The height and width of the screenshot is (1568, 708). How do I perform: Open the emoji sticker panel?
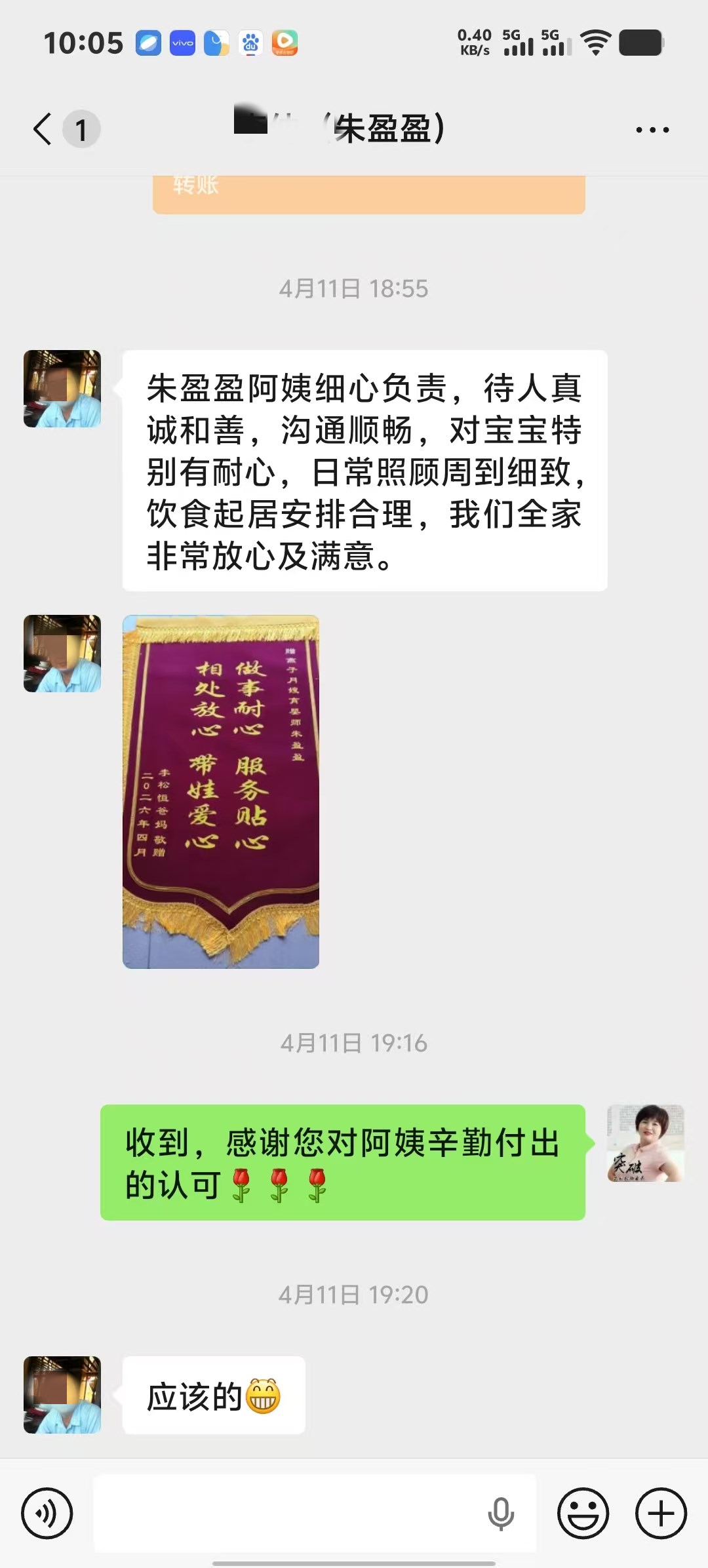coord(583,1513)
